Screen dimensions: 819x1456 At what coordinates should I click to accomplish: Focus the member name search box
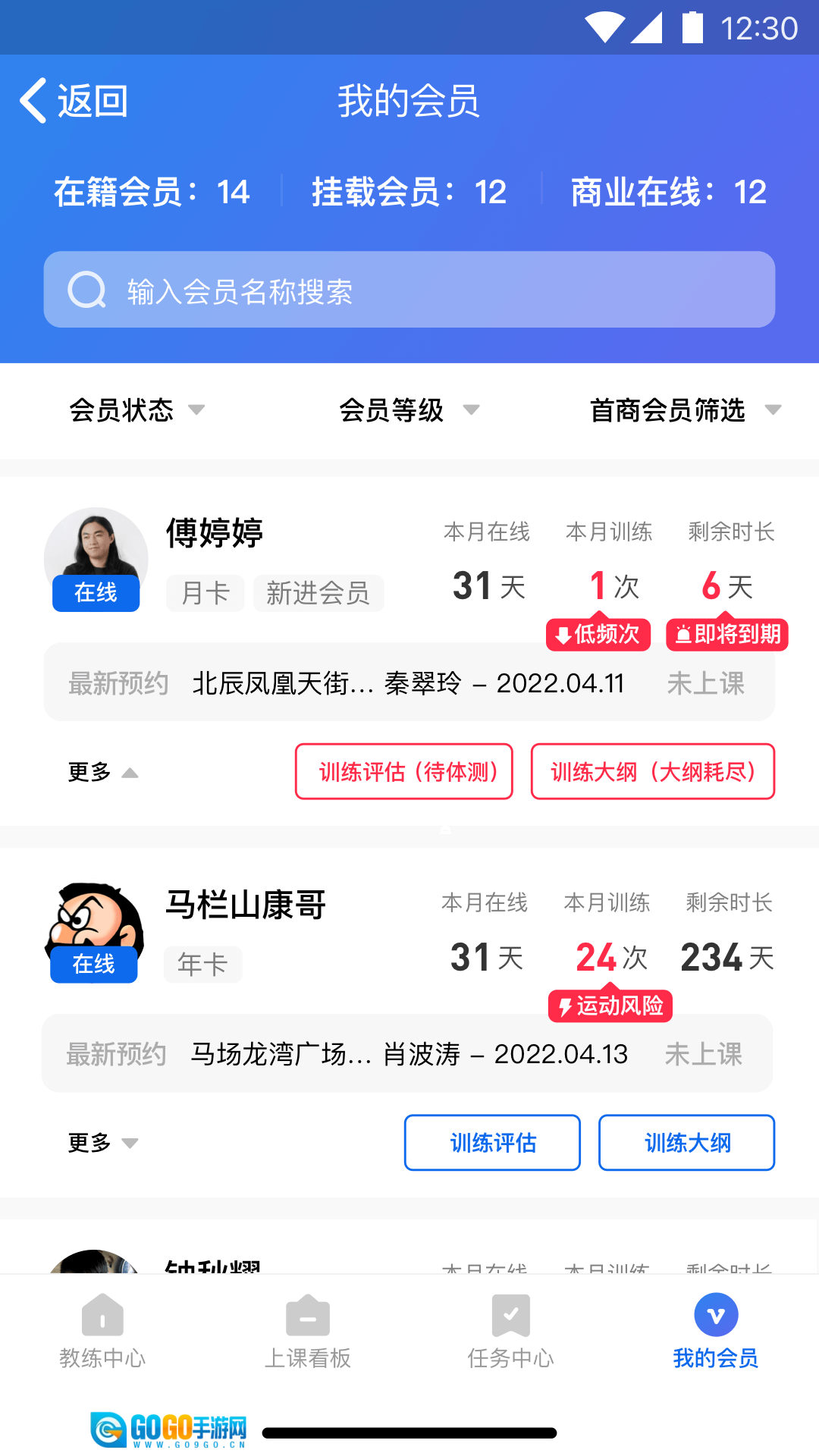(409, 290)
